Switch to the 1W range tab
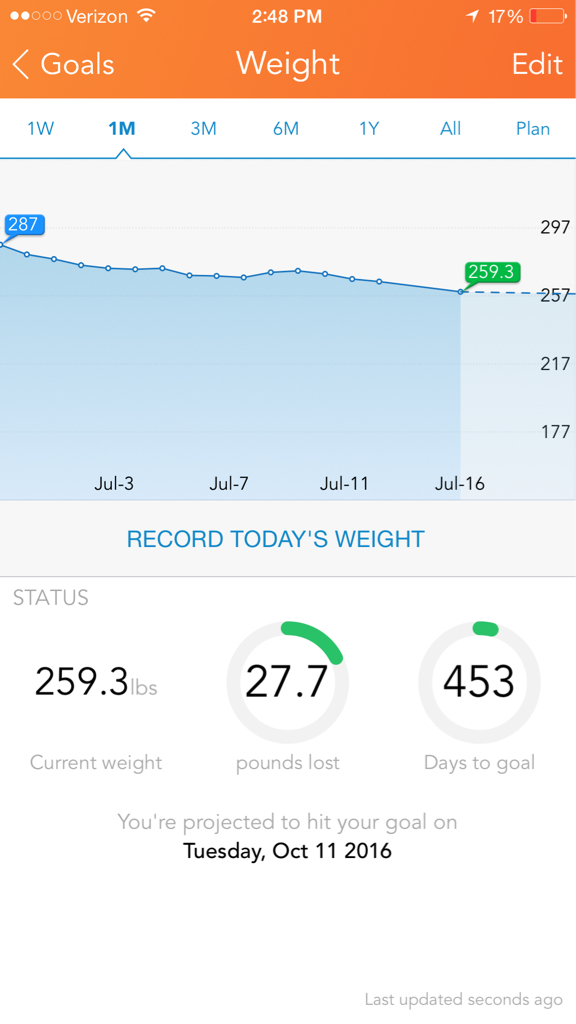Viewport: 576px width, 1024px height. coord(40,129)
